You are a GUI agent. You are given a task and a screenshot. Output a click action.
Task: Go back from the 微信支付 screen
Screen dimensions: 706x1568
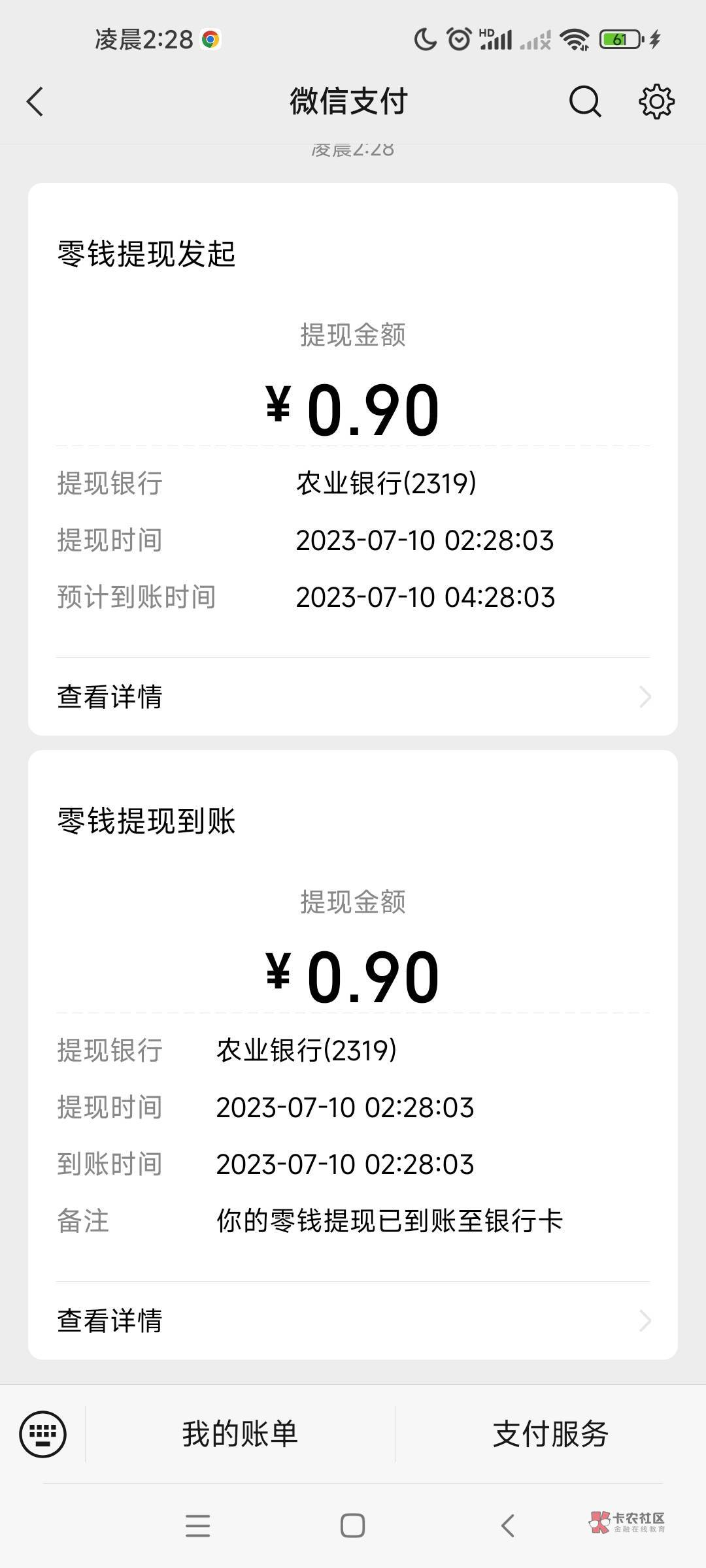click(x=35, y=102)
